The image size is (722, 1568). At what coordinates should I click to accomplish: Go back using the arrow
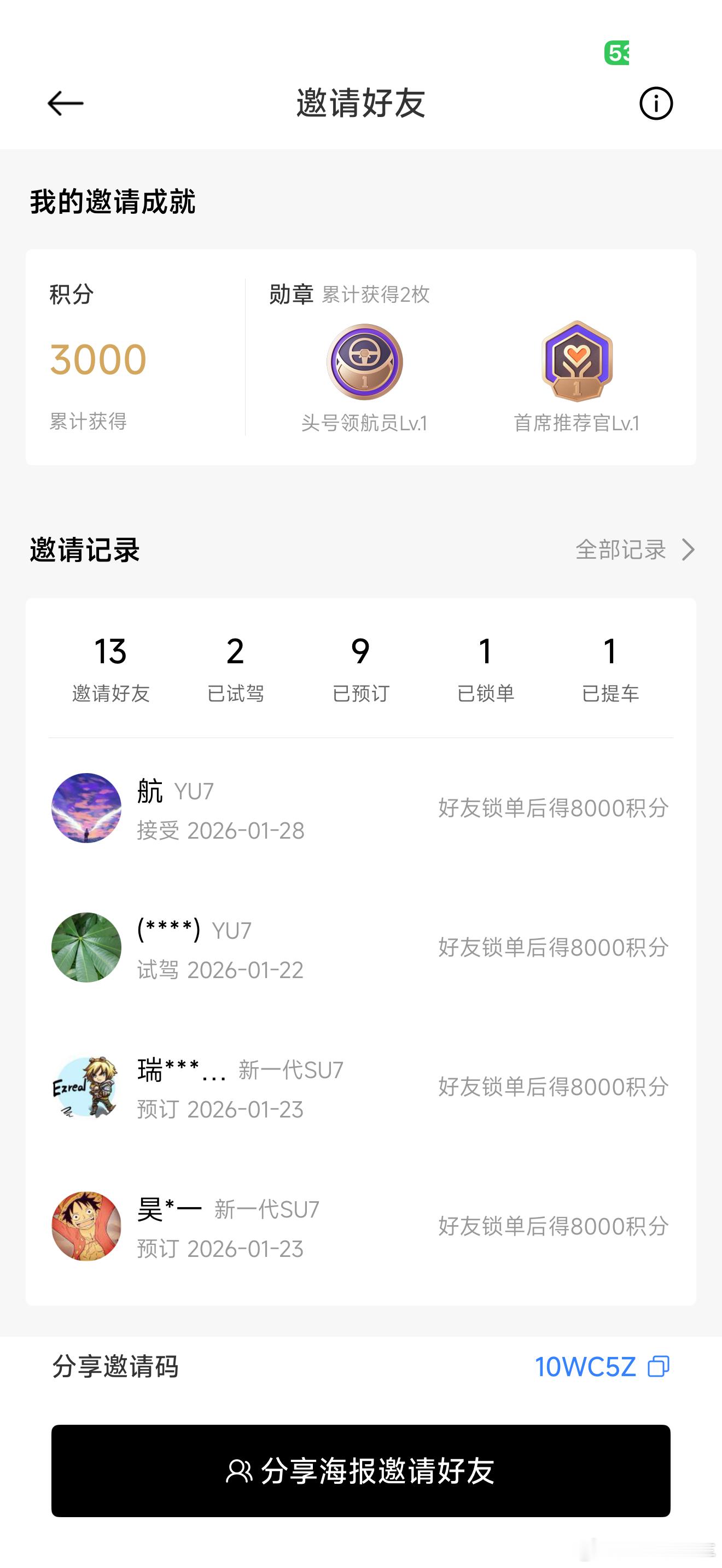point(66,103)
